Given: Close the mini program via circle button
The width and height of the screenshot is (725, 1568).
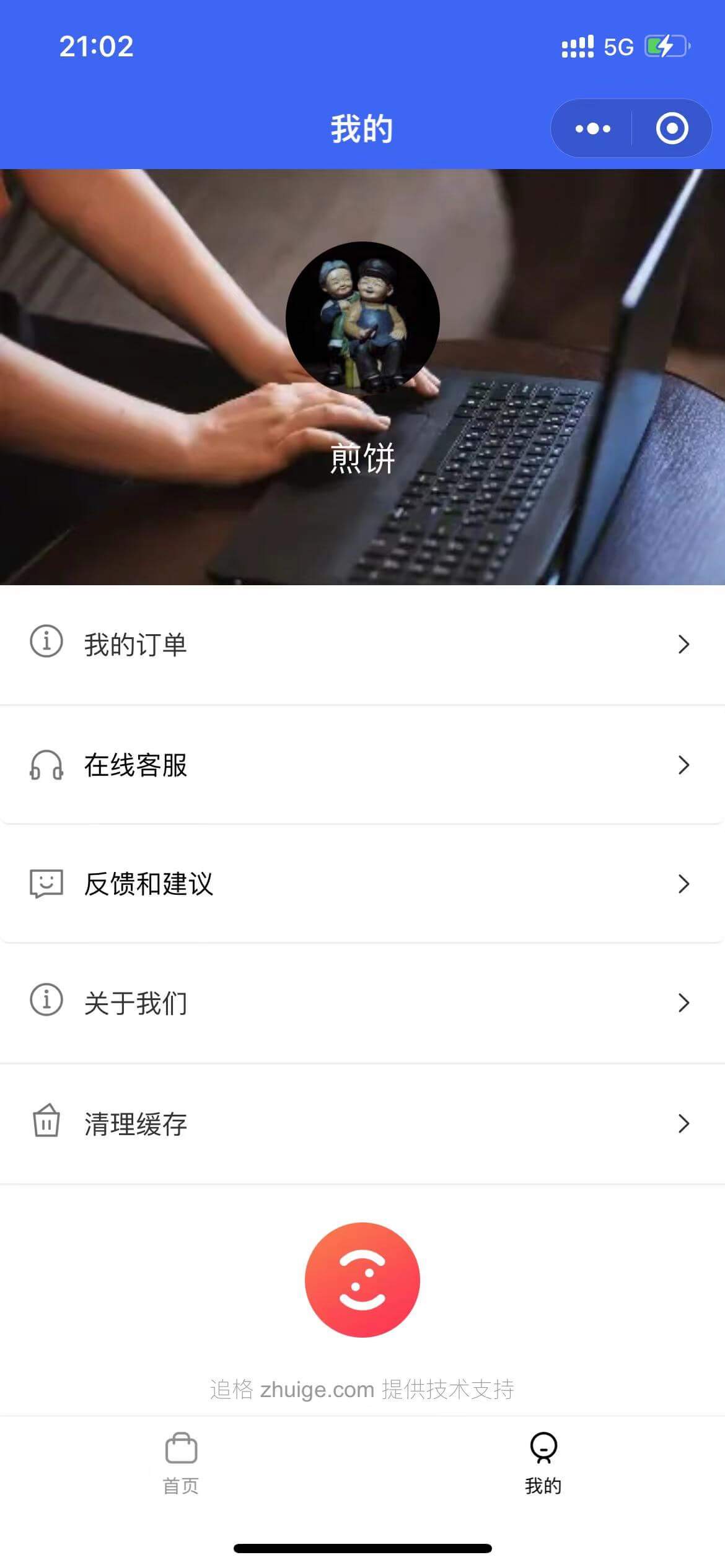Looking at the screenshot, I should pyautogui.click(x=672, y=129).
